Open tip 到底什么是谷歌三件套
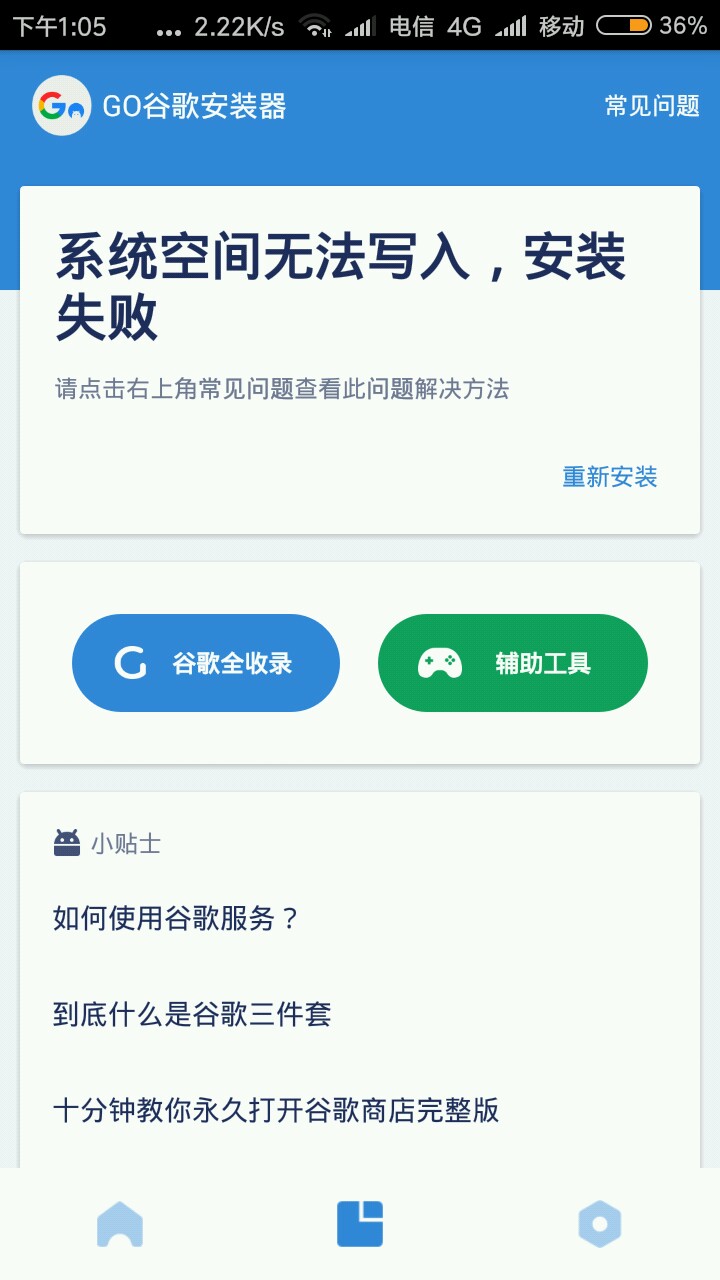This screenshot has height=1280, width=720. (192, 1014)
